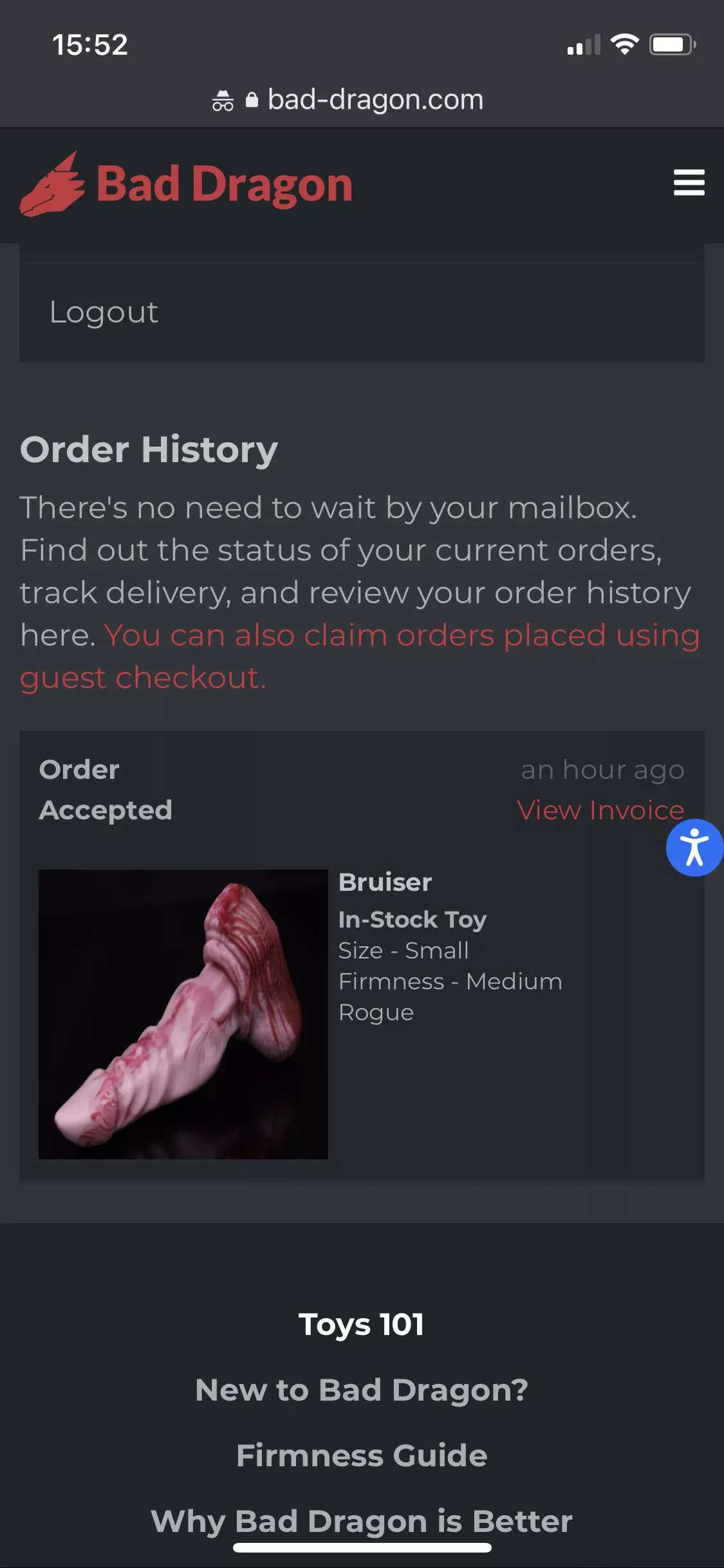Select New to Bad Dragon?
This screenshot has height=1568, width=724.
(362, 1389)
